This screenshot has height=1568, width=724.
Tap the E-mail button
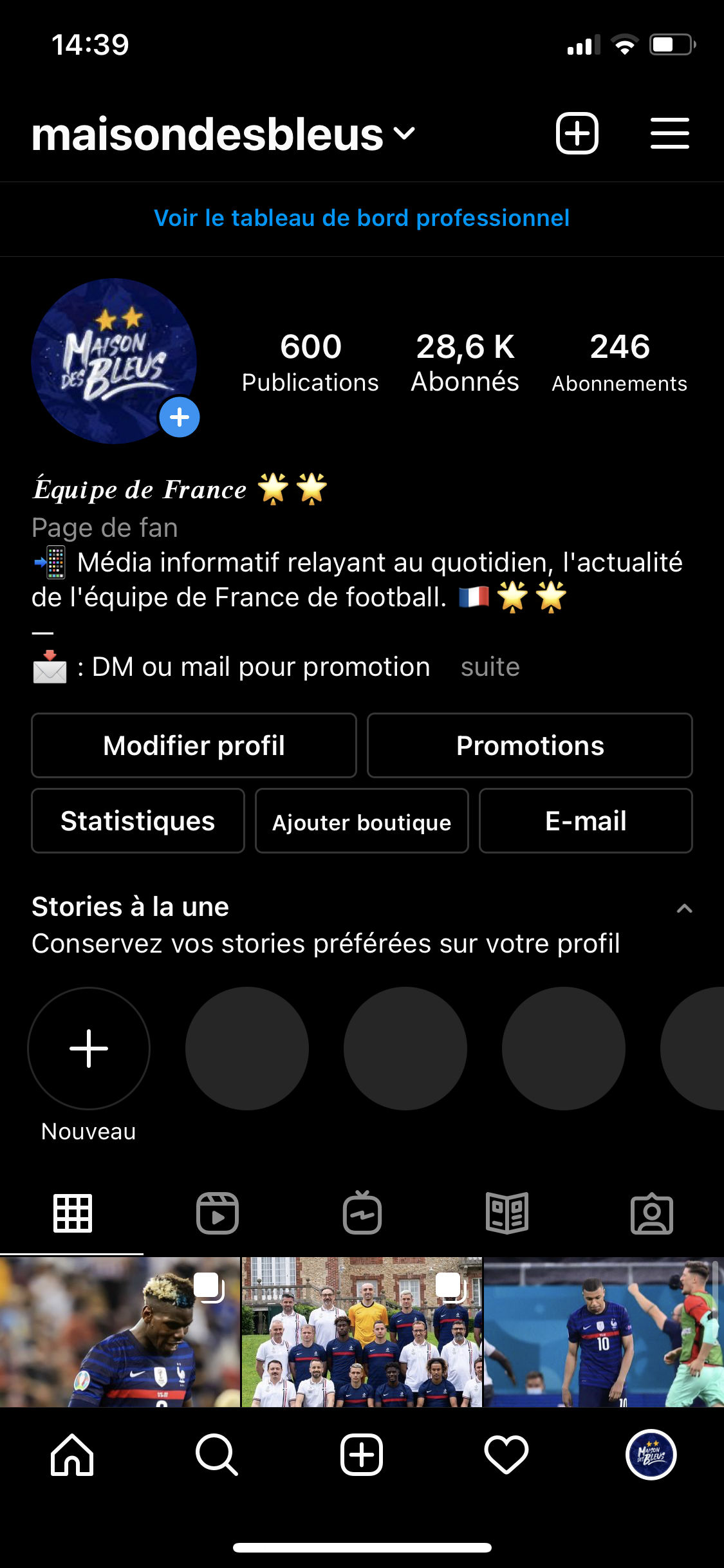[586, 821]
